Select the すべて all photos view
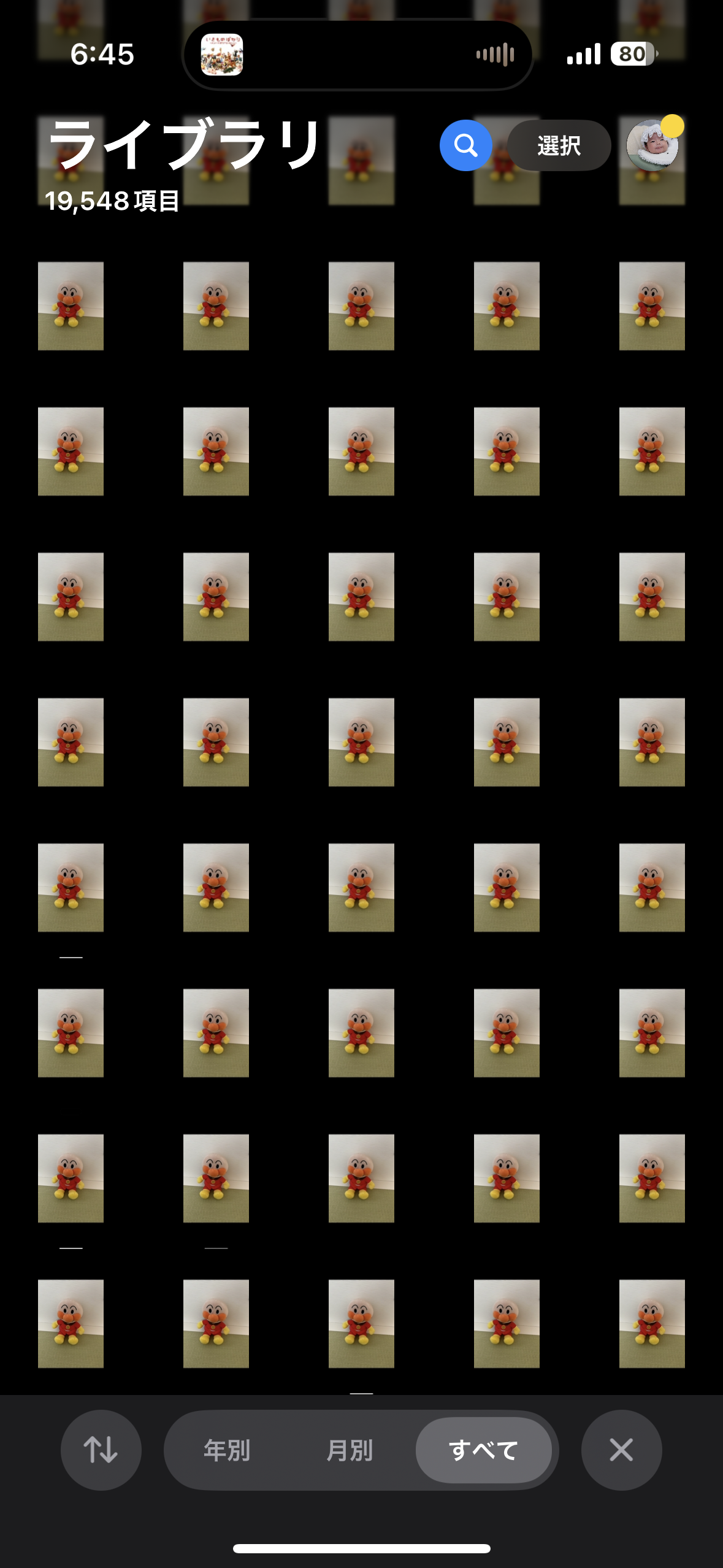723x1568 pixels. (483, 1450)
